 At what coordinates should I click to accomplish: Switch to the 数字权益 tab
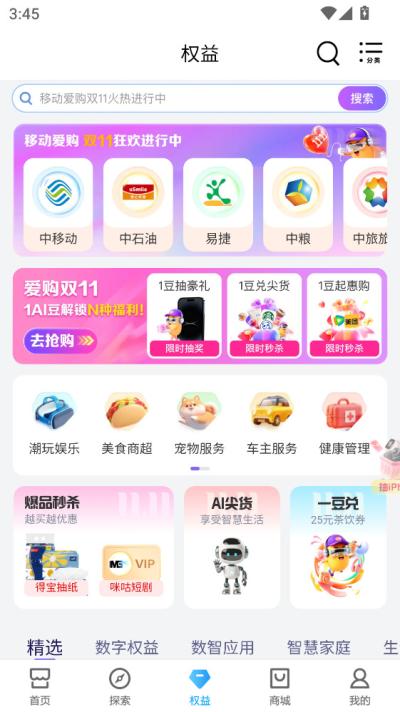127,647
